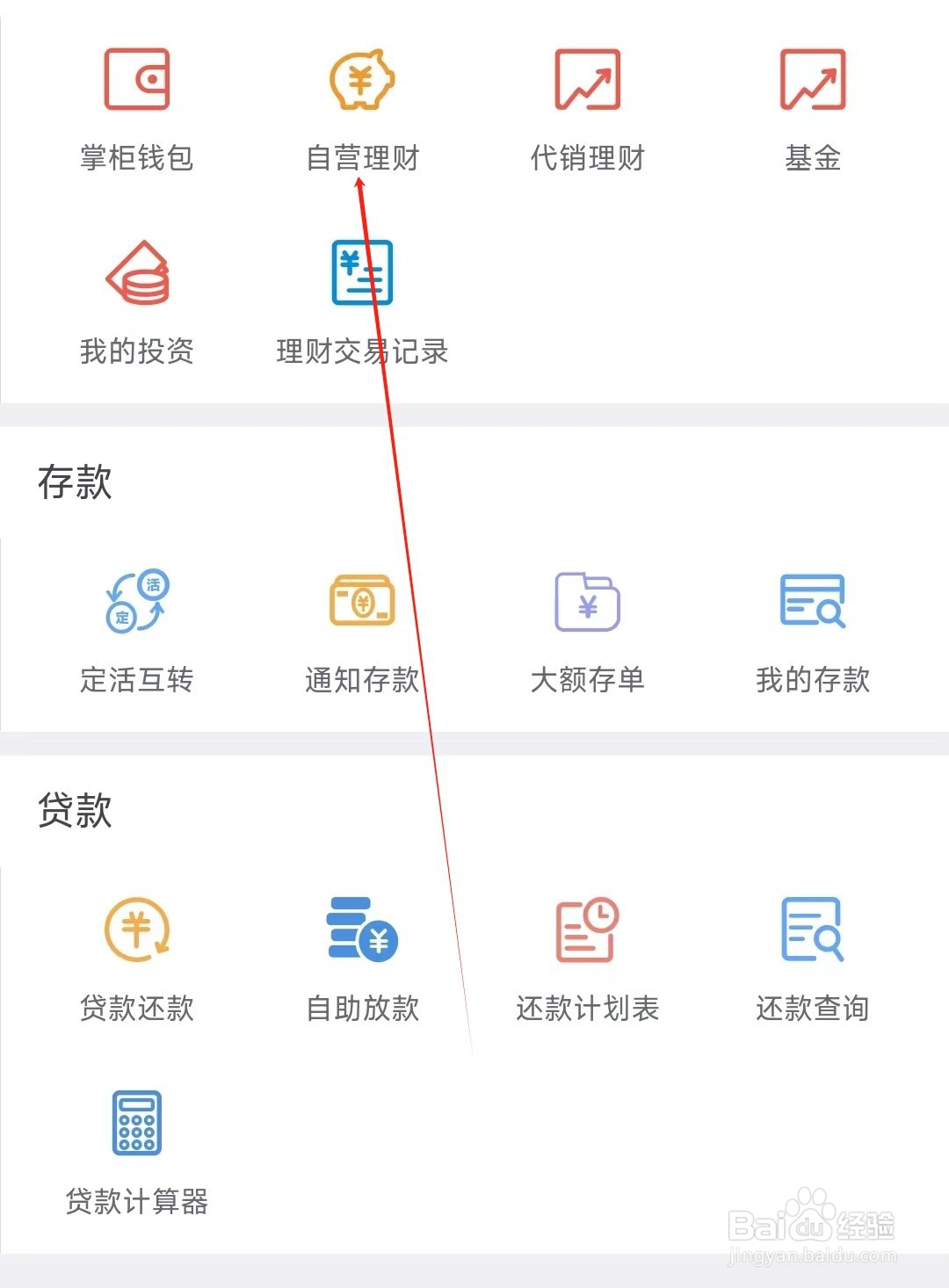
Task: View 理财交易记录 transaction record icon
Action: [x=360, y=274]
